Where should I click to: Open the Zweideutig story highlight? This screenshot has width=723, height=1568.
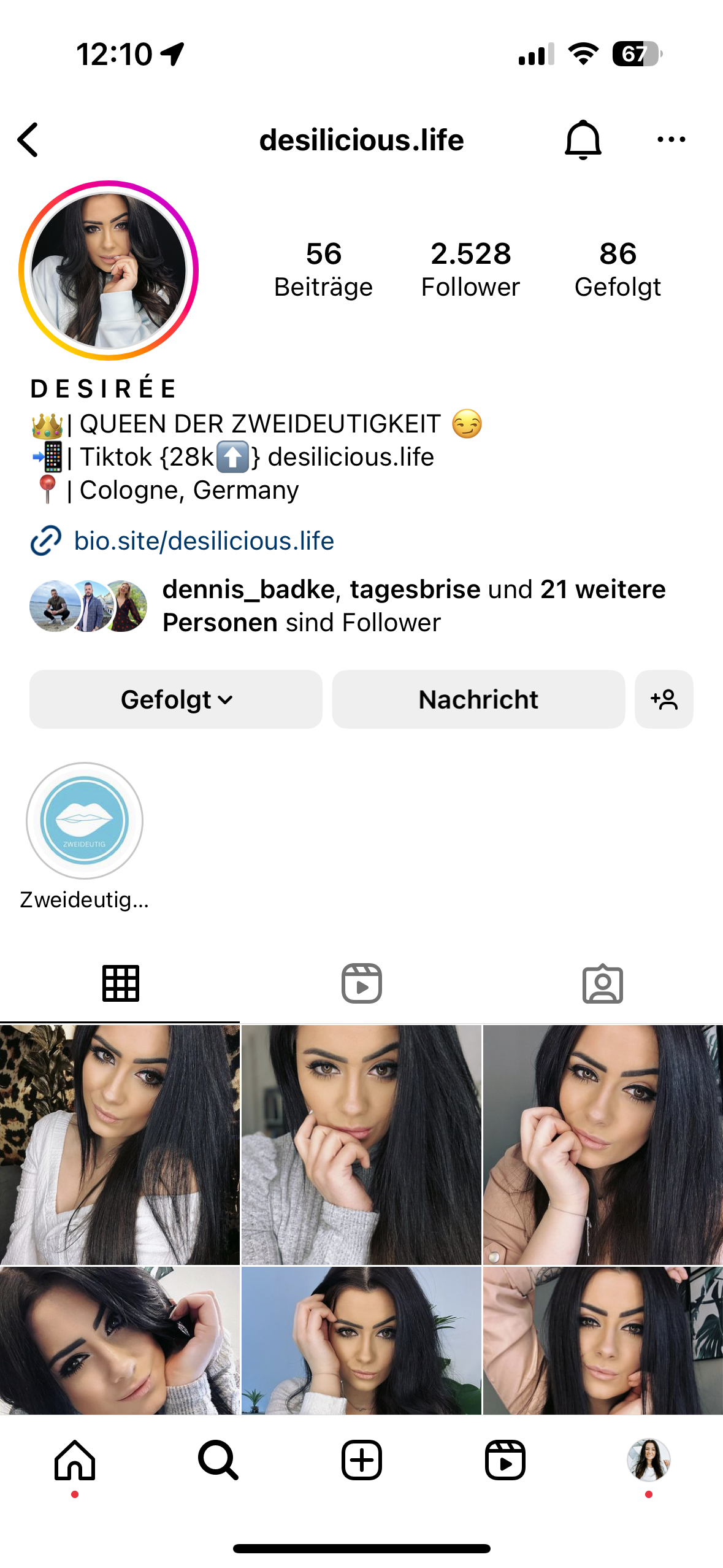(85, 821)
